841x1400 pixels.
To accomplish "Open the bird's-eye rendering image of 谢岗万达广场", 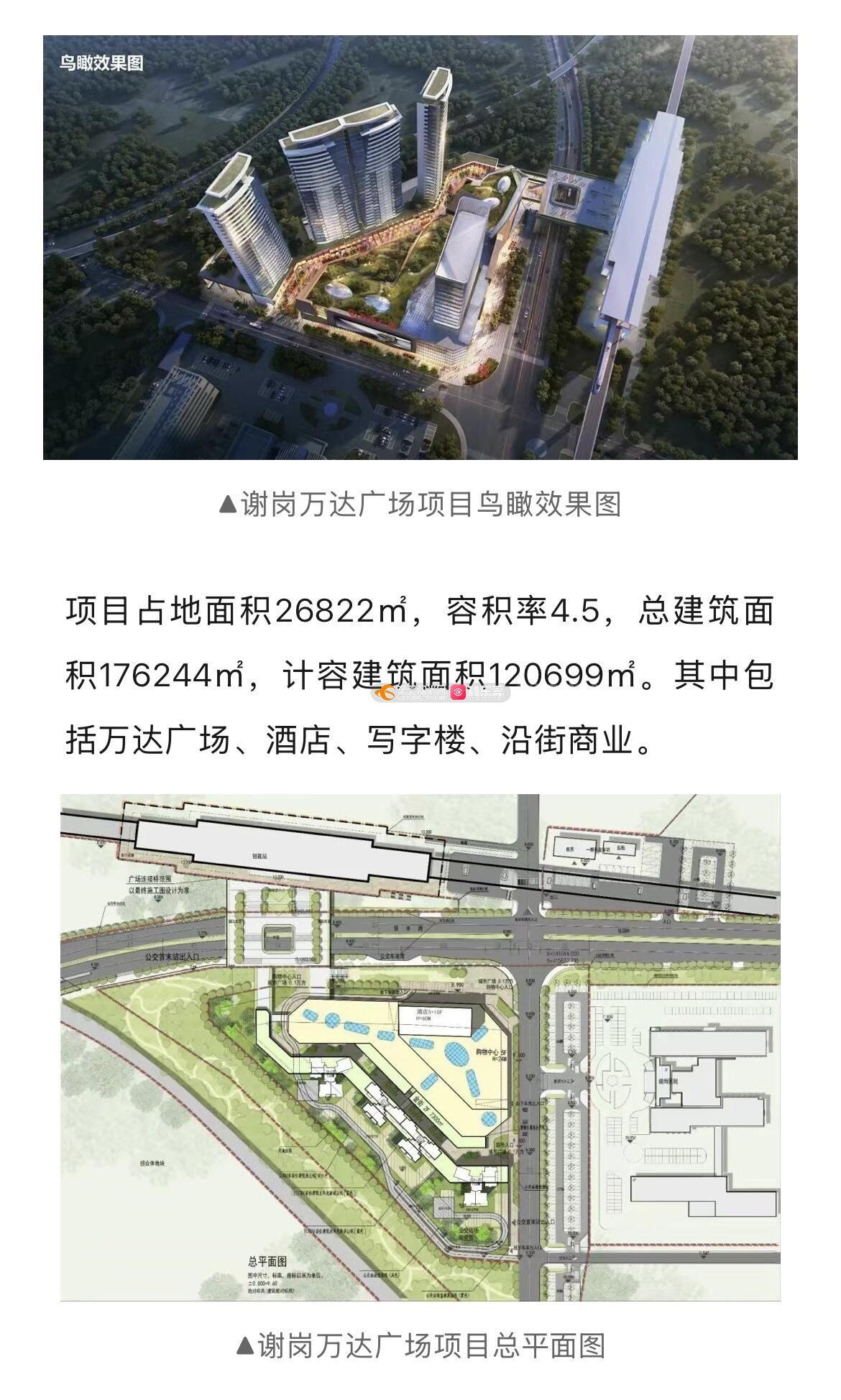I will tap(420, 247).
